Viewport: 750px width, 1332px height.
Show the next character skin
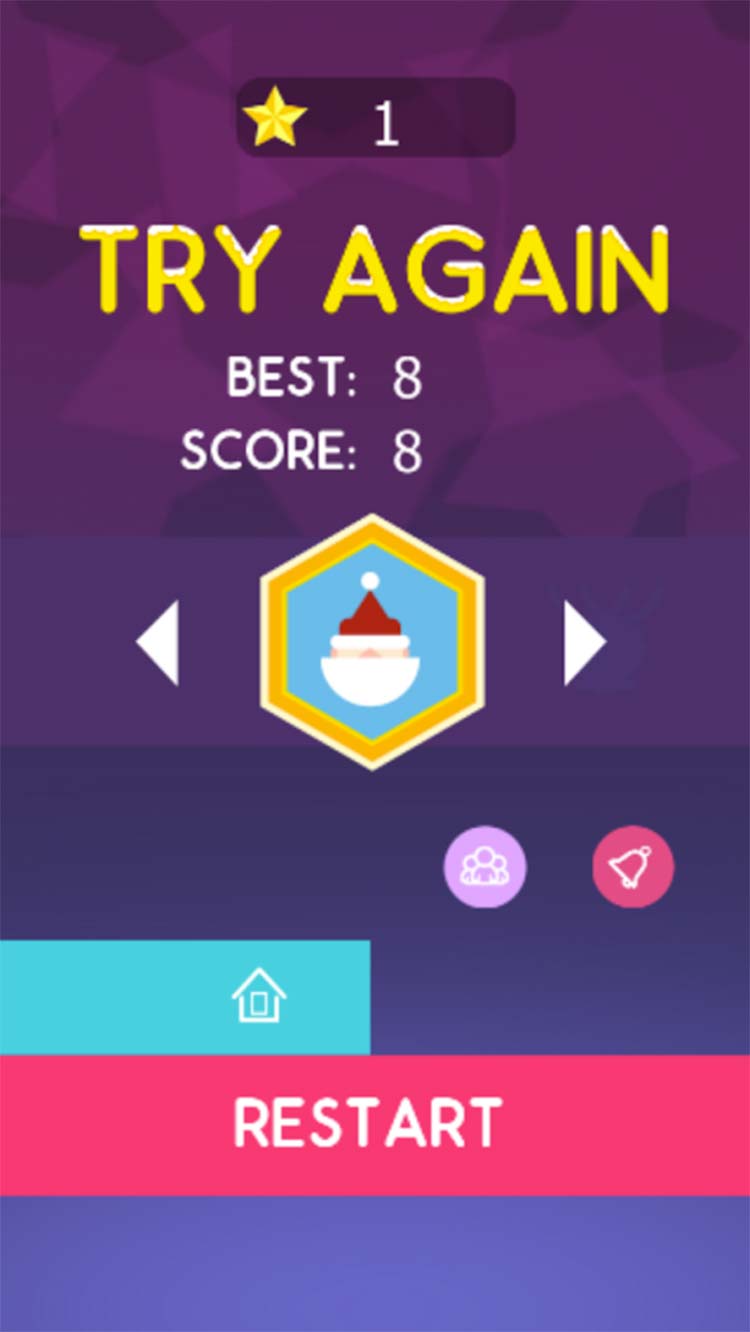(x=585, y=642)
